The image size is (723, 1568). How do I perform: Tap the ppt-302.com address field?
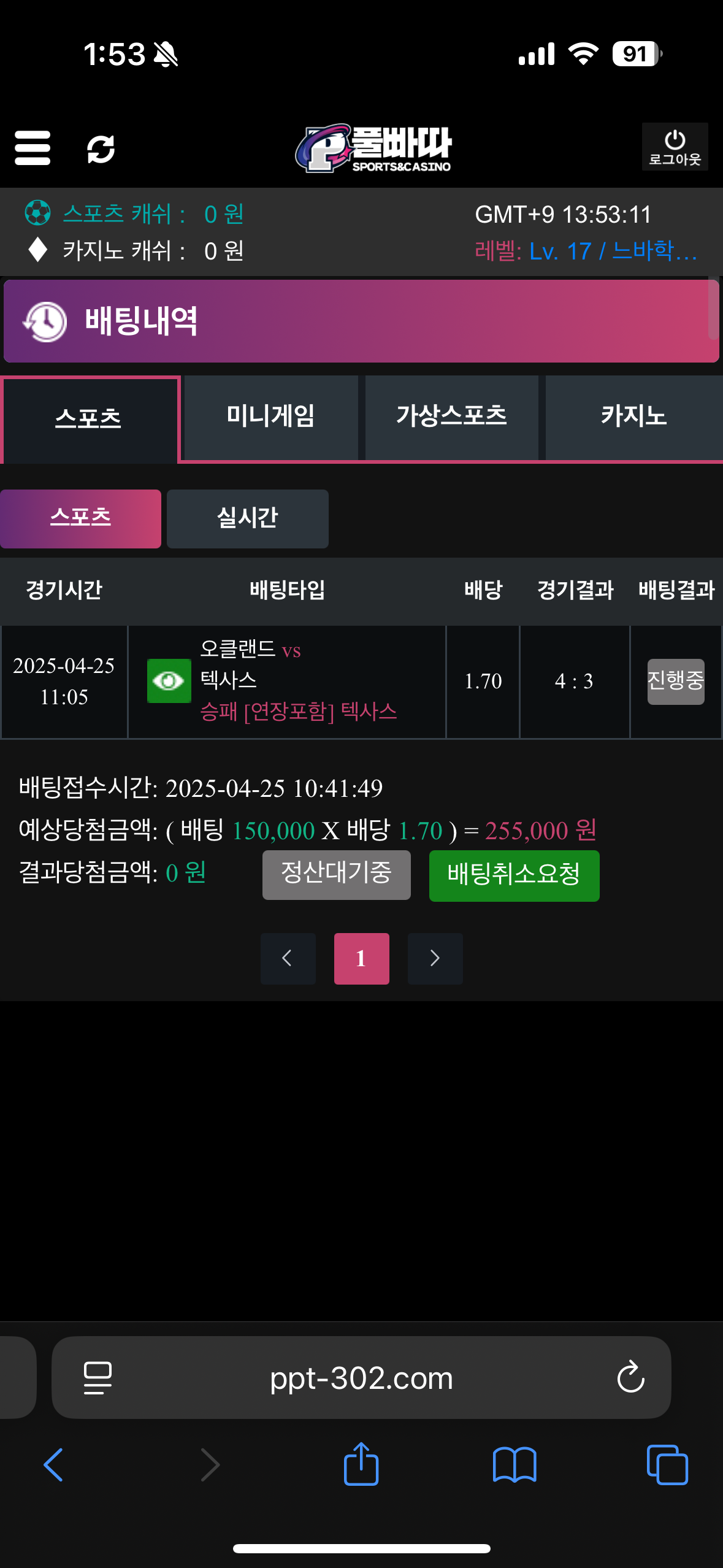pyautogui.click(x=361, y=1378)
